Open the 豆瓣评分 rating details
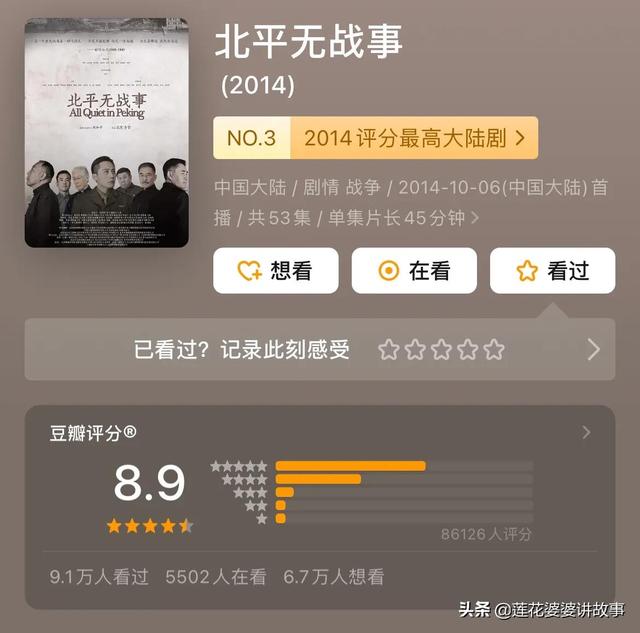 pyautogui.click(x=586, y=433)
